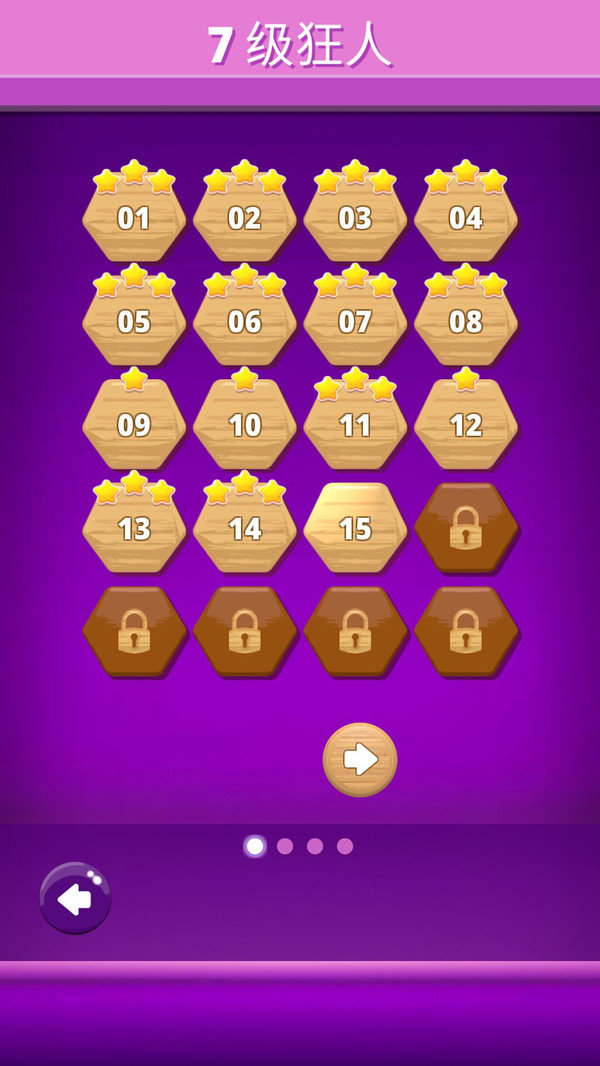Start level 13
Screen dimensions: 600x1066
134,529
